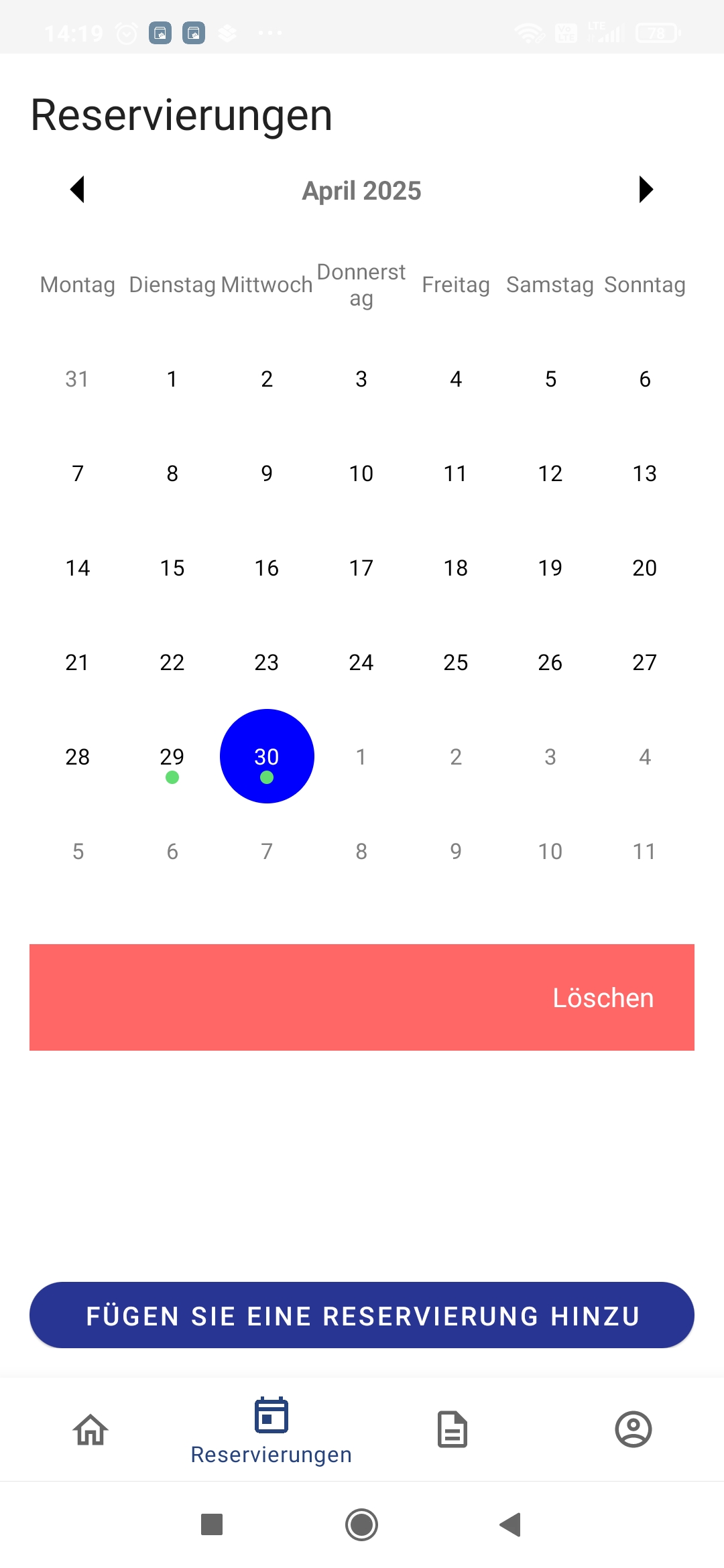
Task: Pick April 24 in the calendar
Action: point(361,663)
